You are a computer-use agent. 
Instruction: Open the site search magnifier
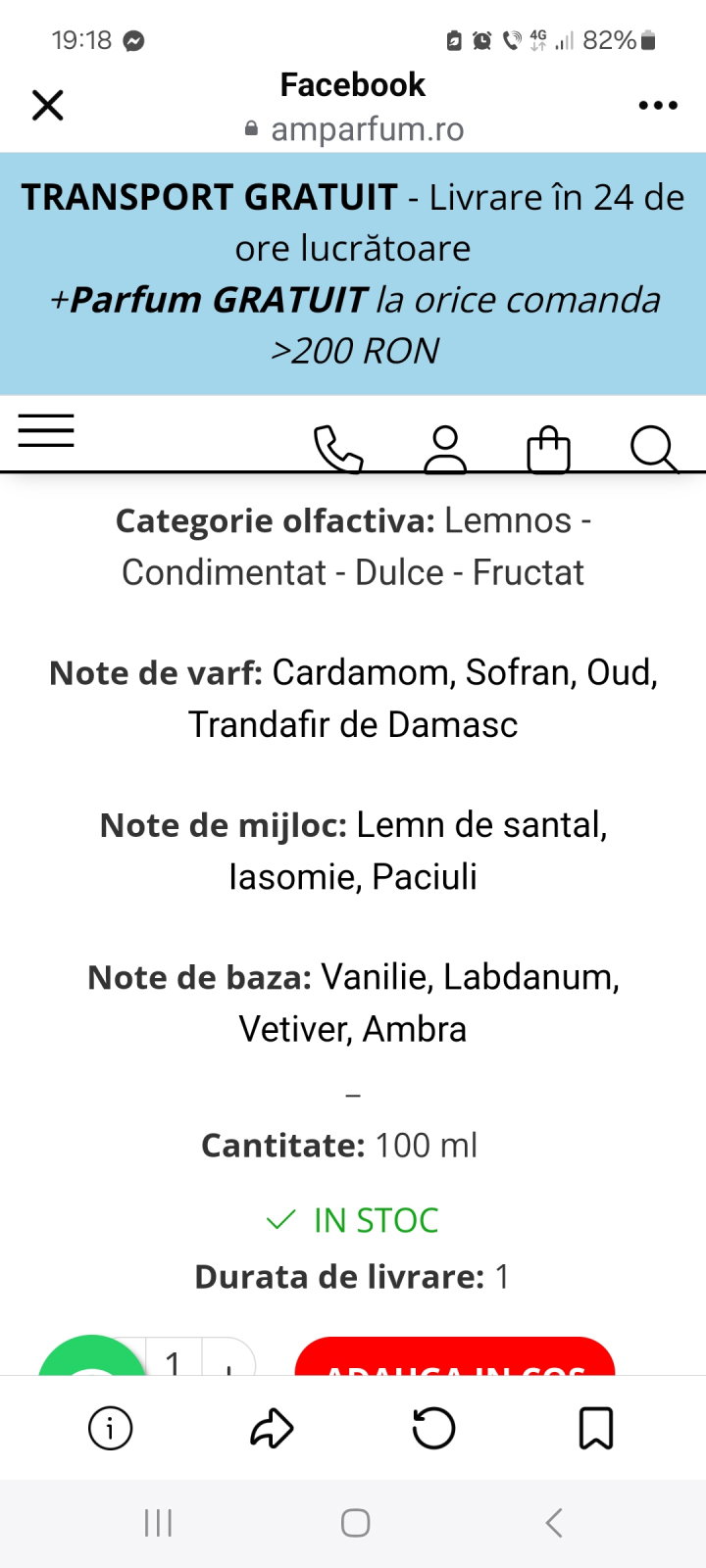(654, 450)
